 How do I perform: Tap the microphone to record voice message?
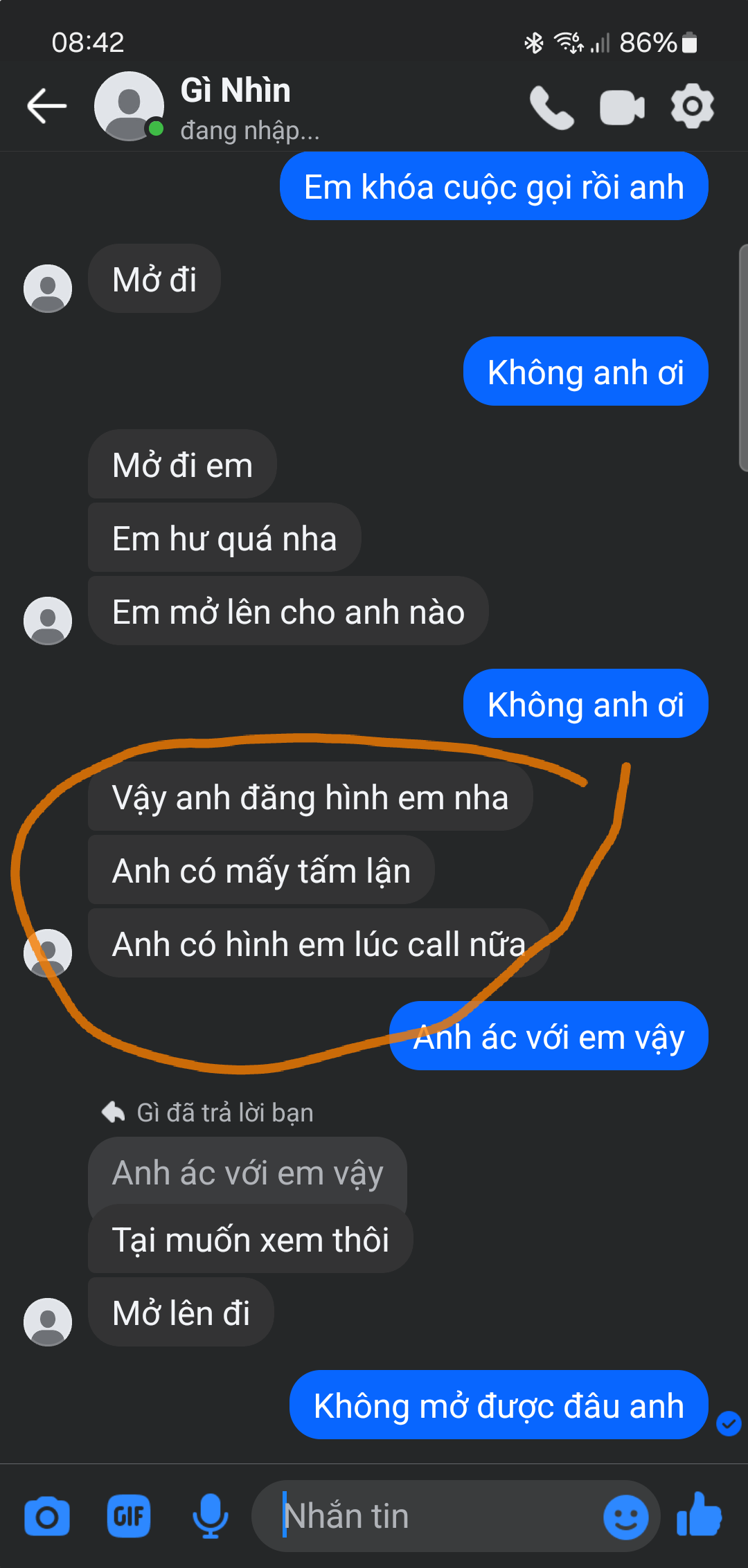[210, 1516]
